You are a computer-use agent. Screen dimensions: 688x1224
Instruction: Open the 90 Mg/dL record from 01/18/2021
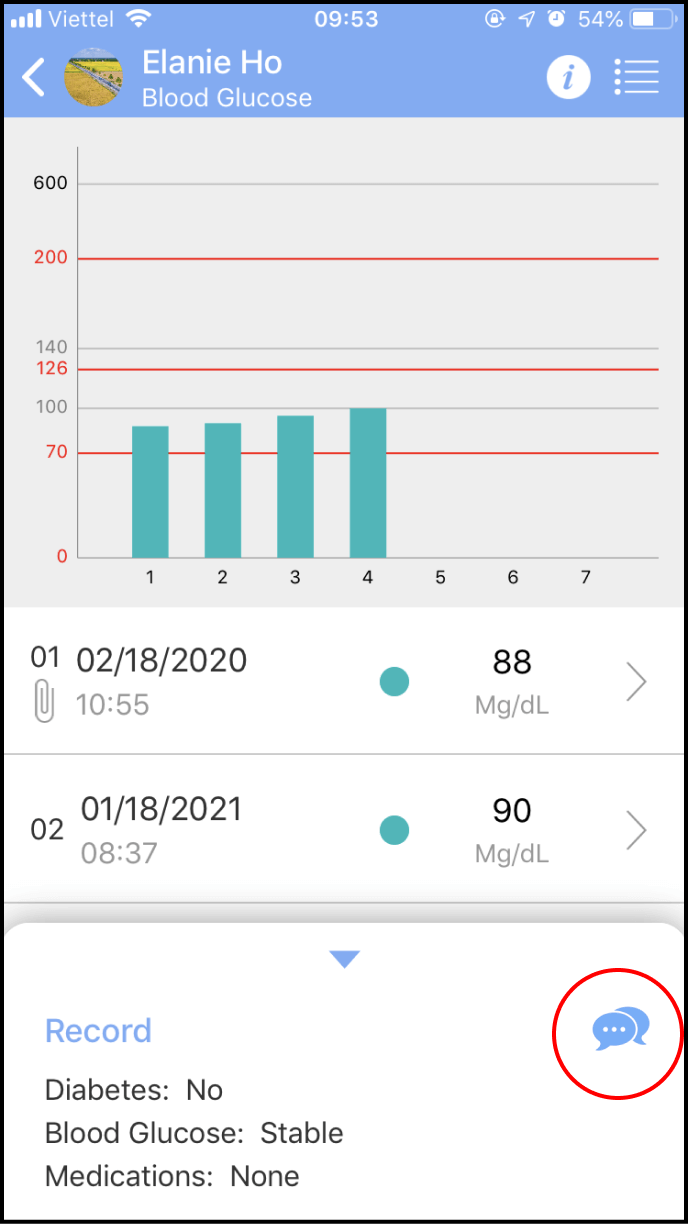[344, 829]
